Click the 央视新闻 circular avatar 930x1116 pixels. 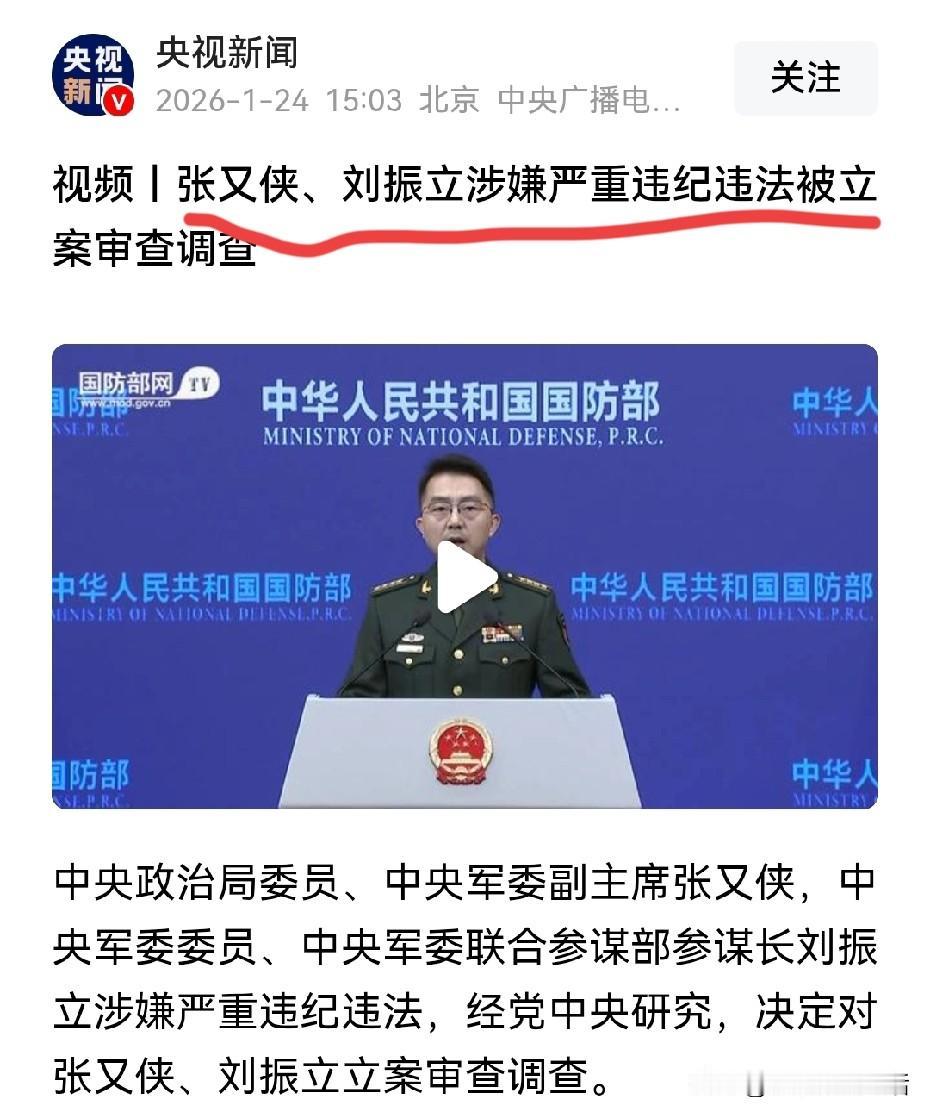click(x=95, y=73)
